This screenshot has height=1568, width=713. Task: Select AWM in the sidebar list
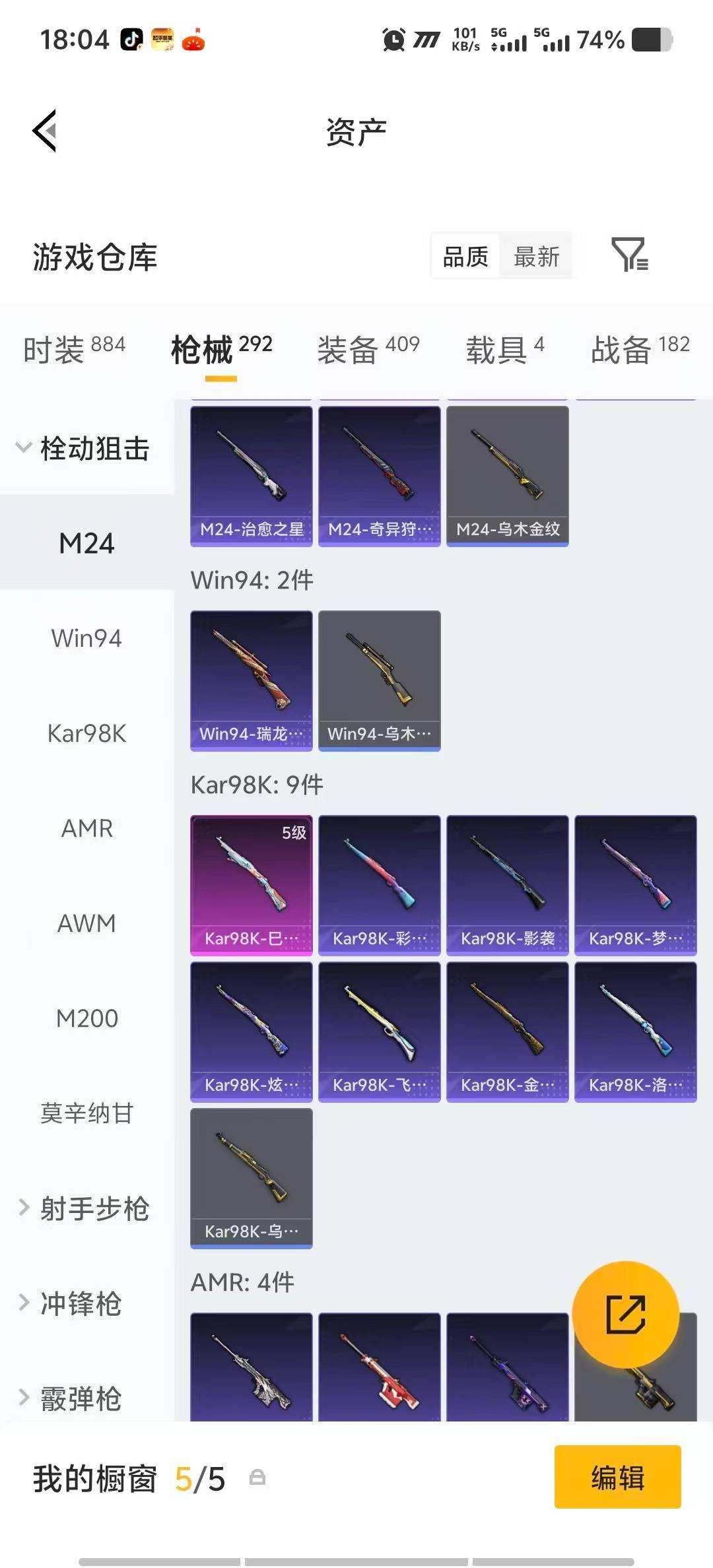pyautogui.click(x=86, y=923)
